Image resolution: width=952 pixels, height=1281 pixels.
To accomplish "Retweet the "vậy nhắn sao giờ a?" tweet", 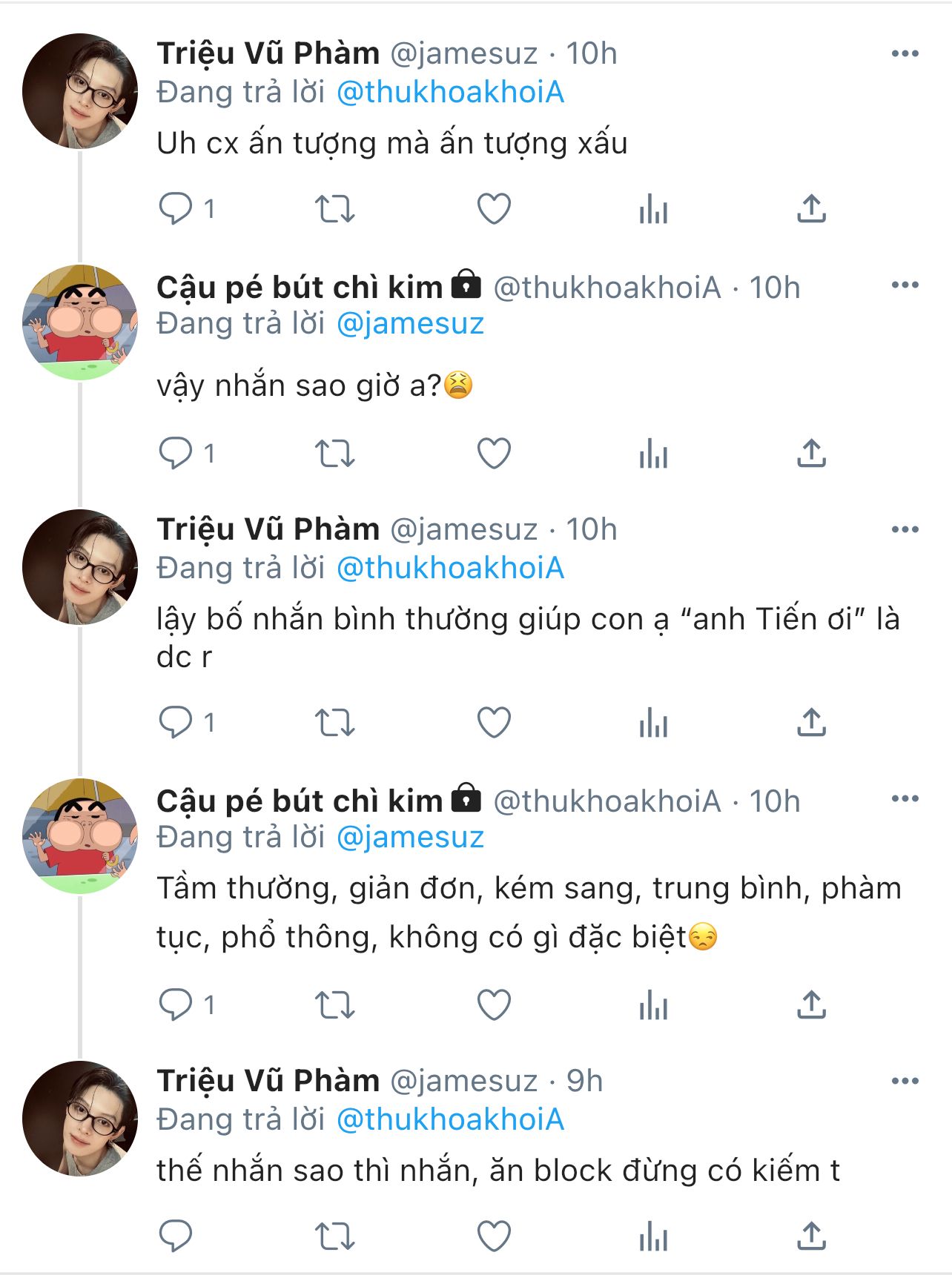I will pyautogui.click(x=335, y=453).
